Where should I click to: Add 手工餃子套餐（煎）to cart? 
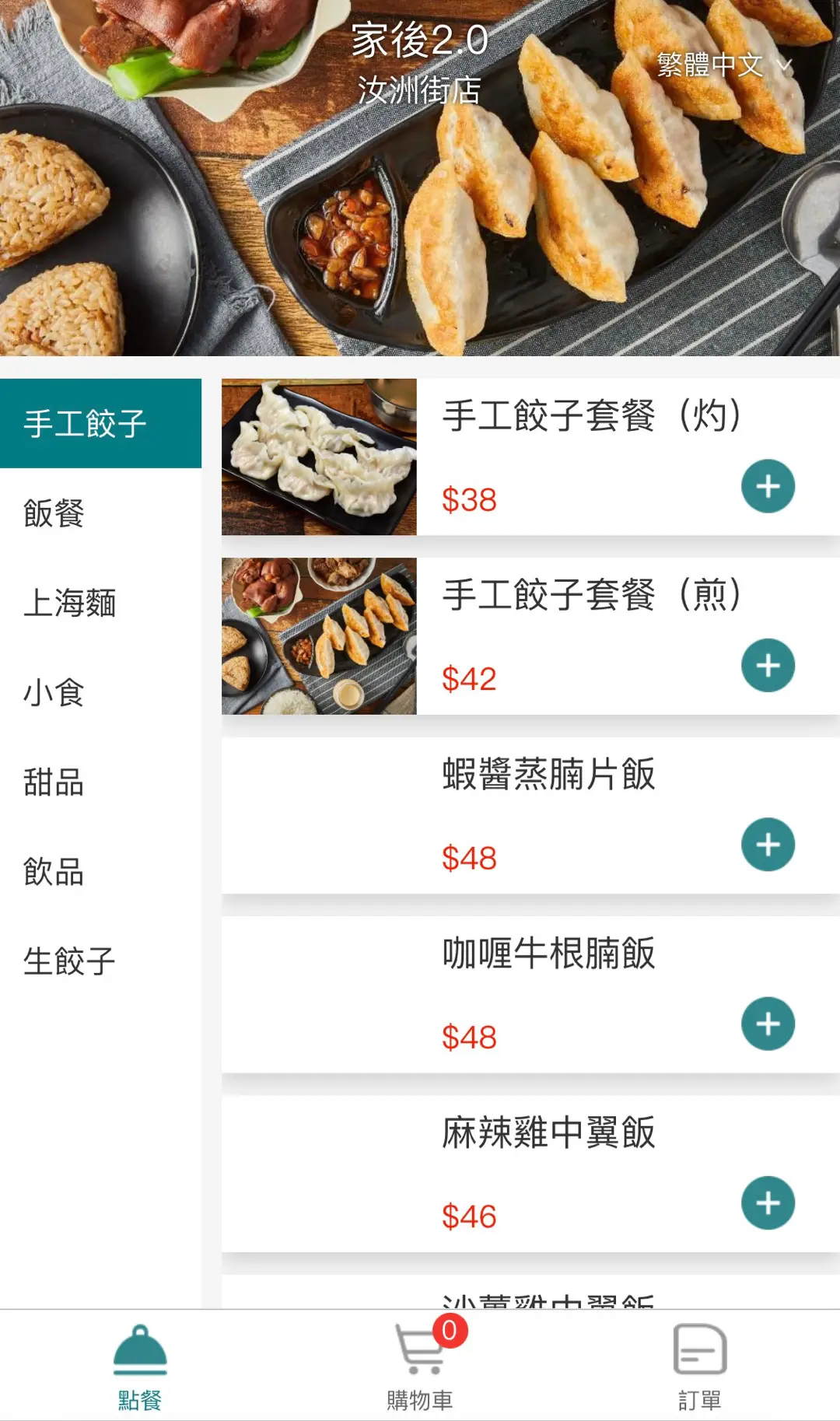(768, 666)
